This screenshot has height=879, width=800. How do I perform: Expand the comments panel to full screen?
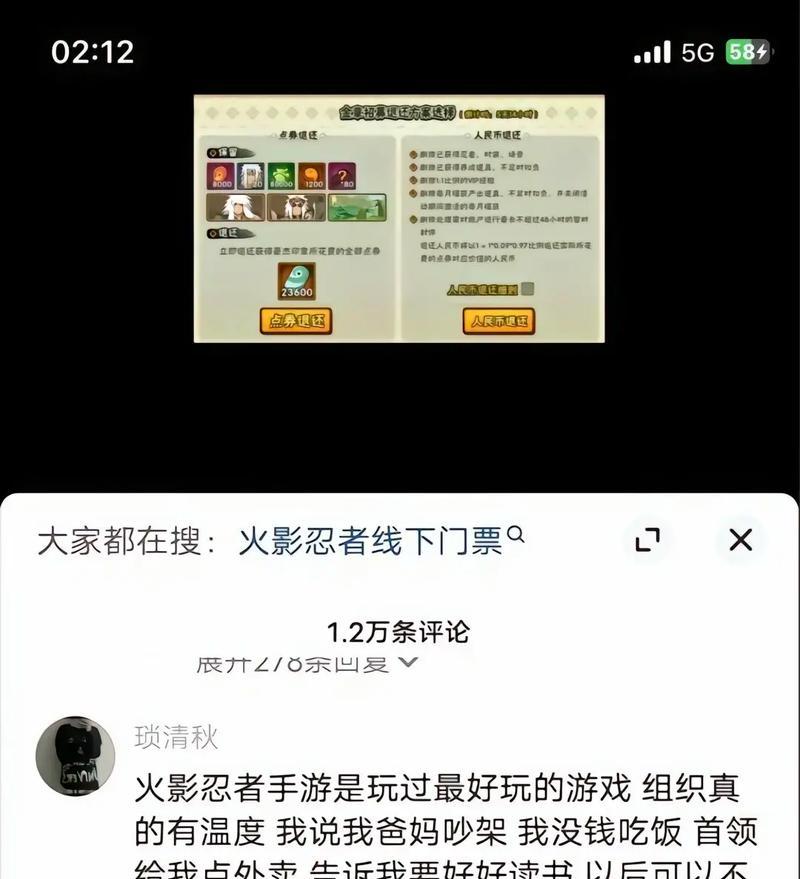(648, 540)
